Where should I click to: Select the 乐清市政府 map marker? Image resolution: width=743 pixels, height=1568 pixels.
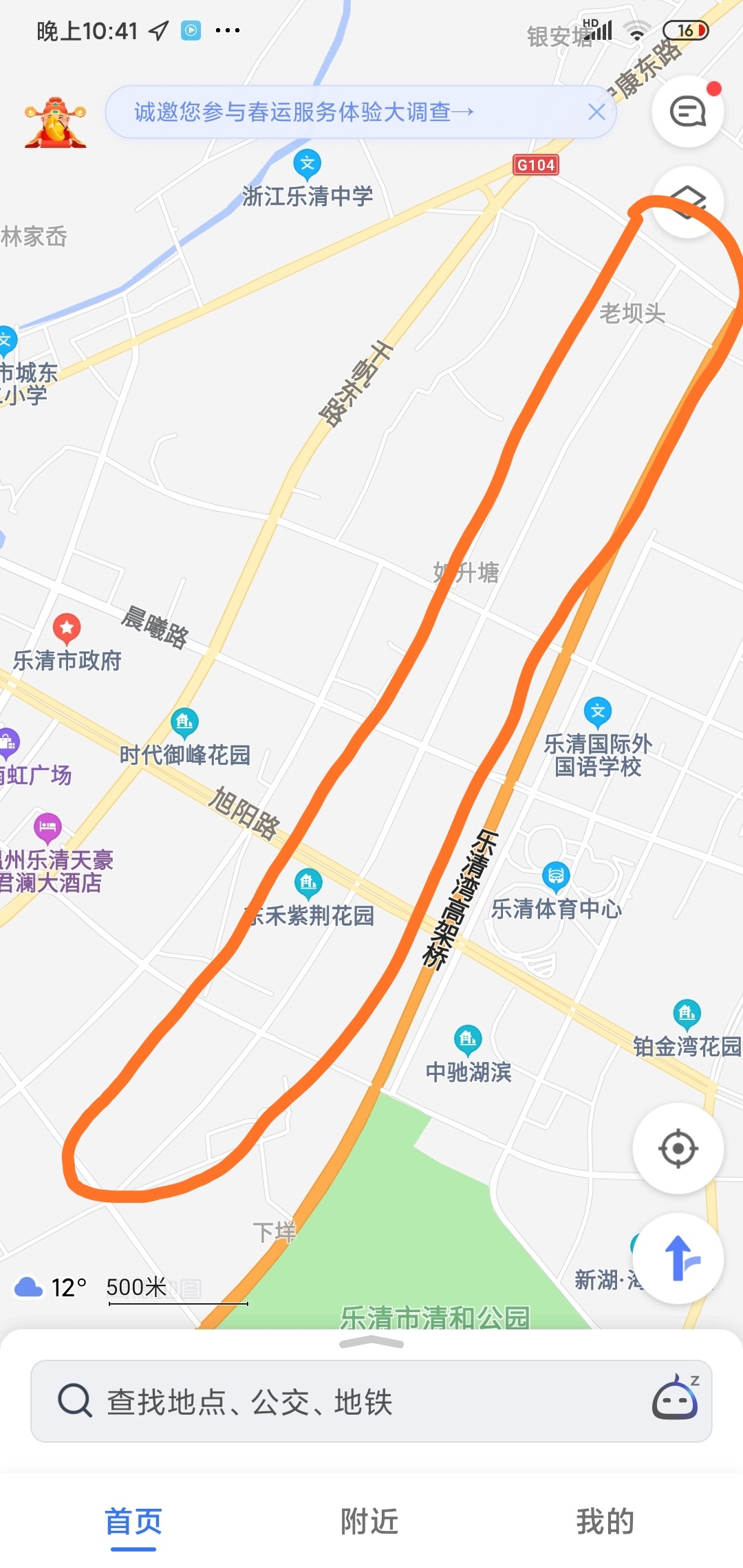67,629
